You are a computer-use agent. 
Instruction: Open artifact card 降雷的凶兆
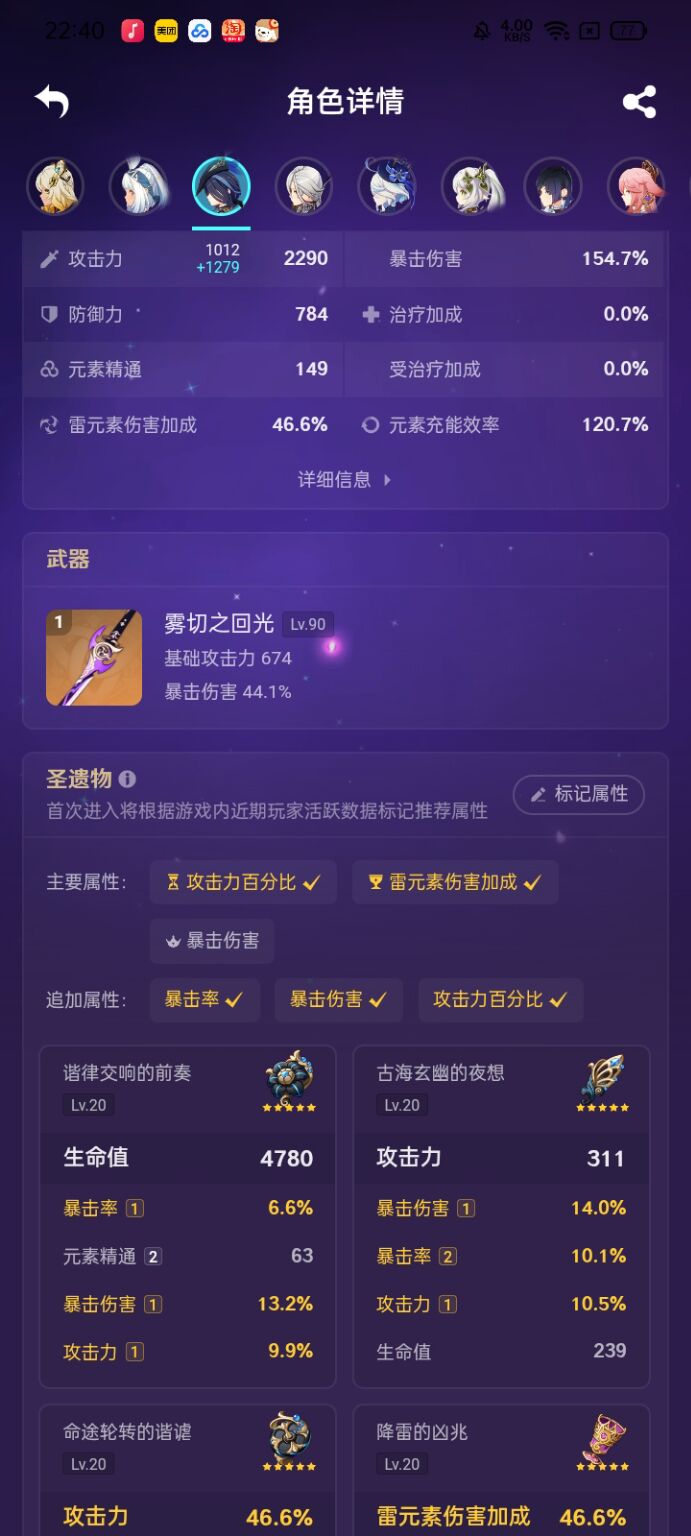(x=501, y=1470)
